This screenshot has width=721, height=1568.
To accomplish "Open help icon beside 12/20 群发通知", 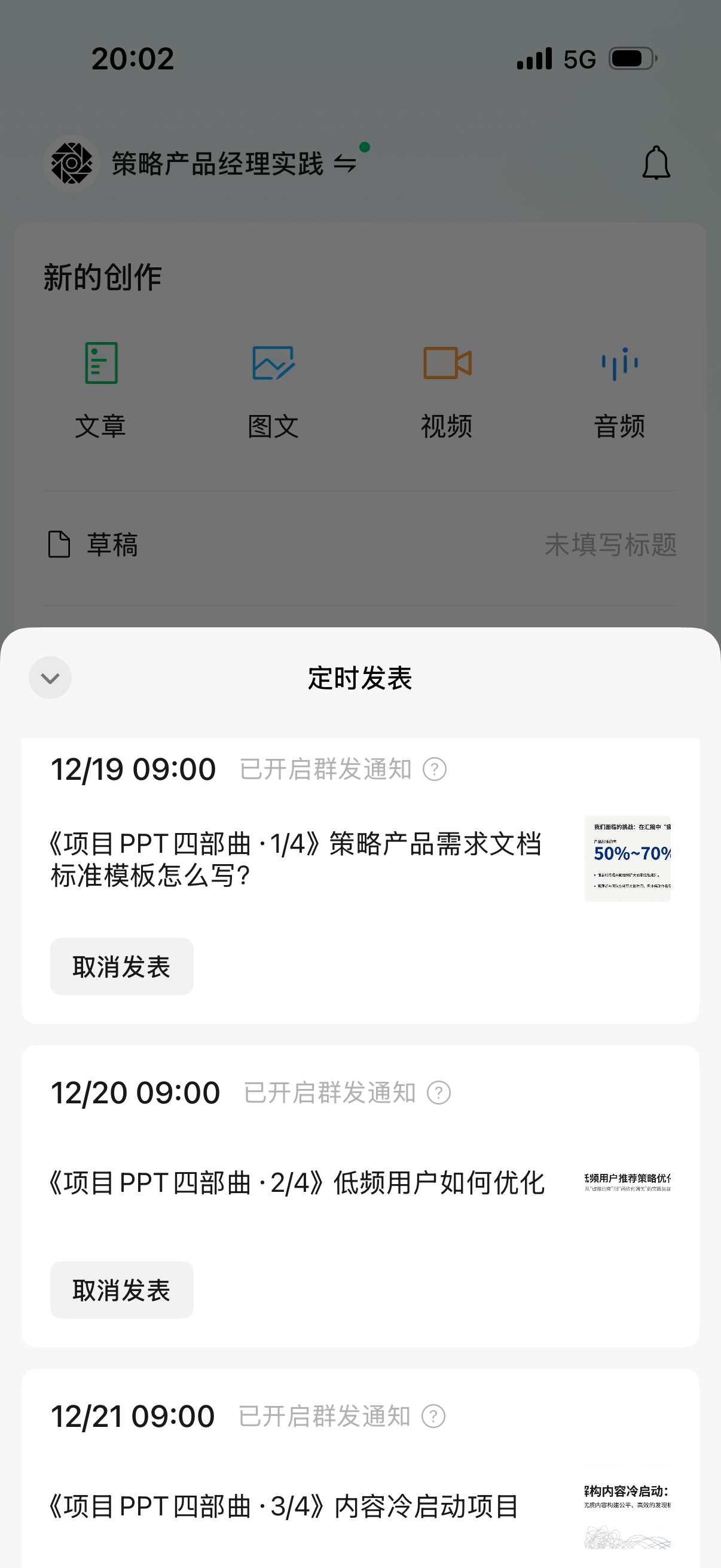I will click(439, 1093).
